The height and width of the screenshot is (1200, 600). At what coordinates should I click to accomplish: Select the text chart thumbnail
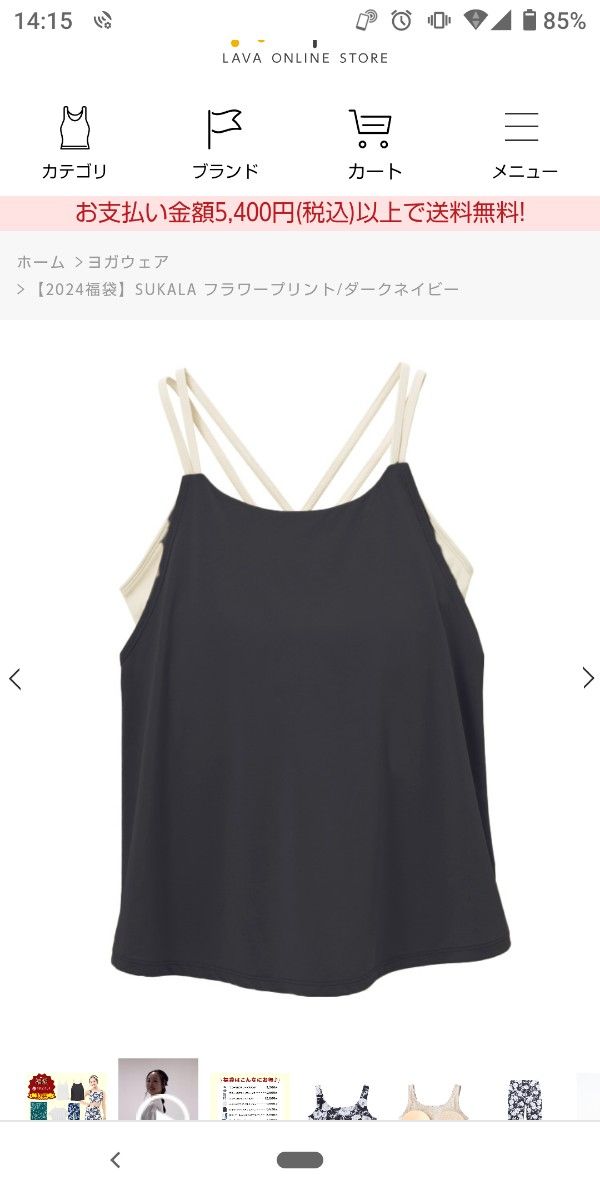tap(250, 1096)
